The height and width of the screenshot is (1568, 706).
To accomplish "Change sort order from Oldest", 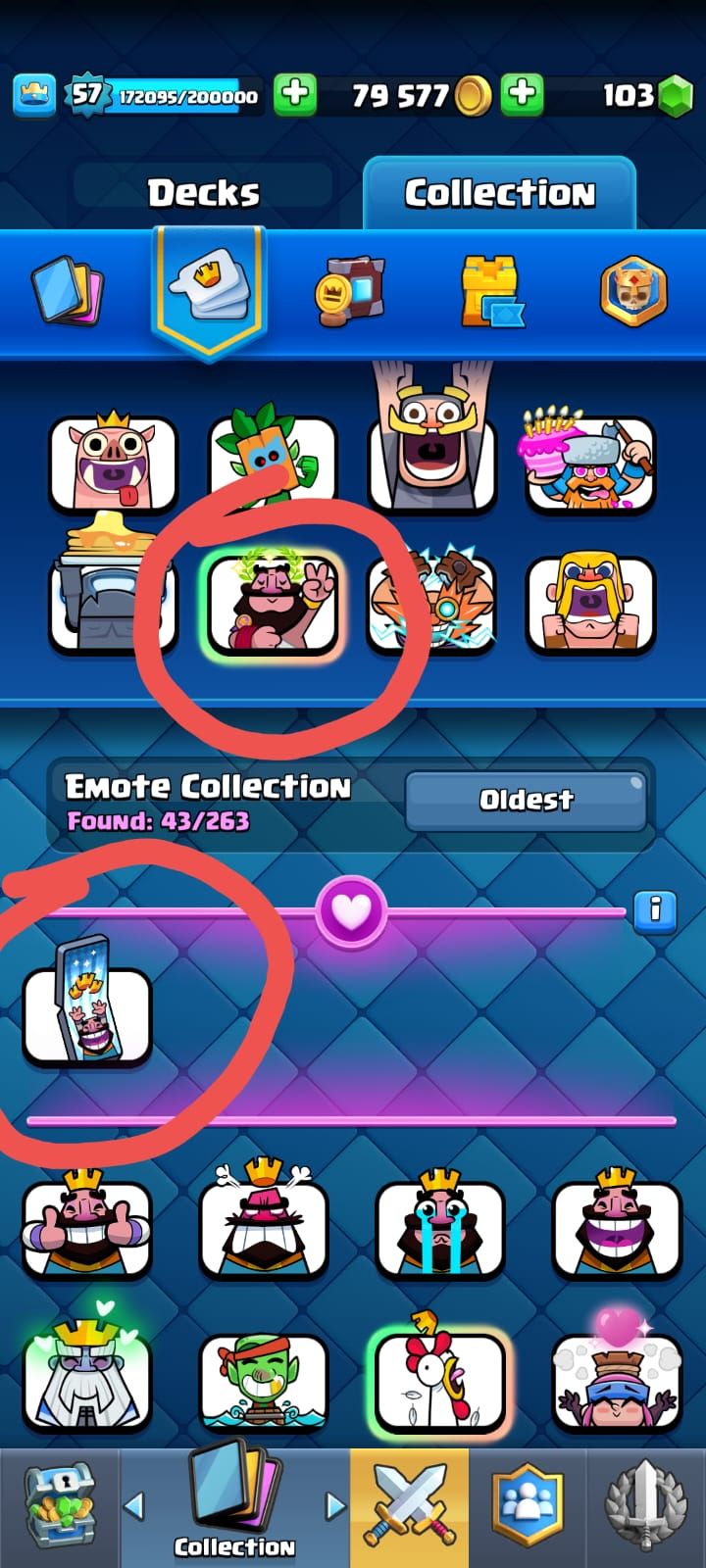I will 526,800.
